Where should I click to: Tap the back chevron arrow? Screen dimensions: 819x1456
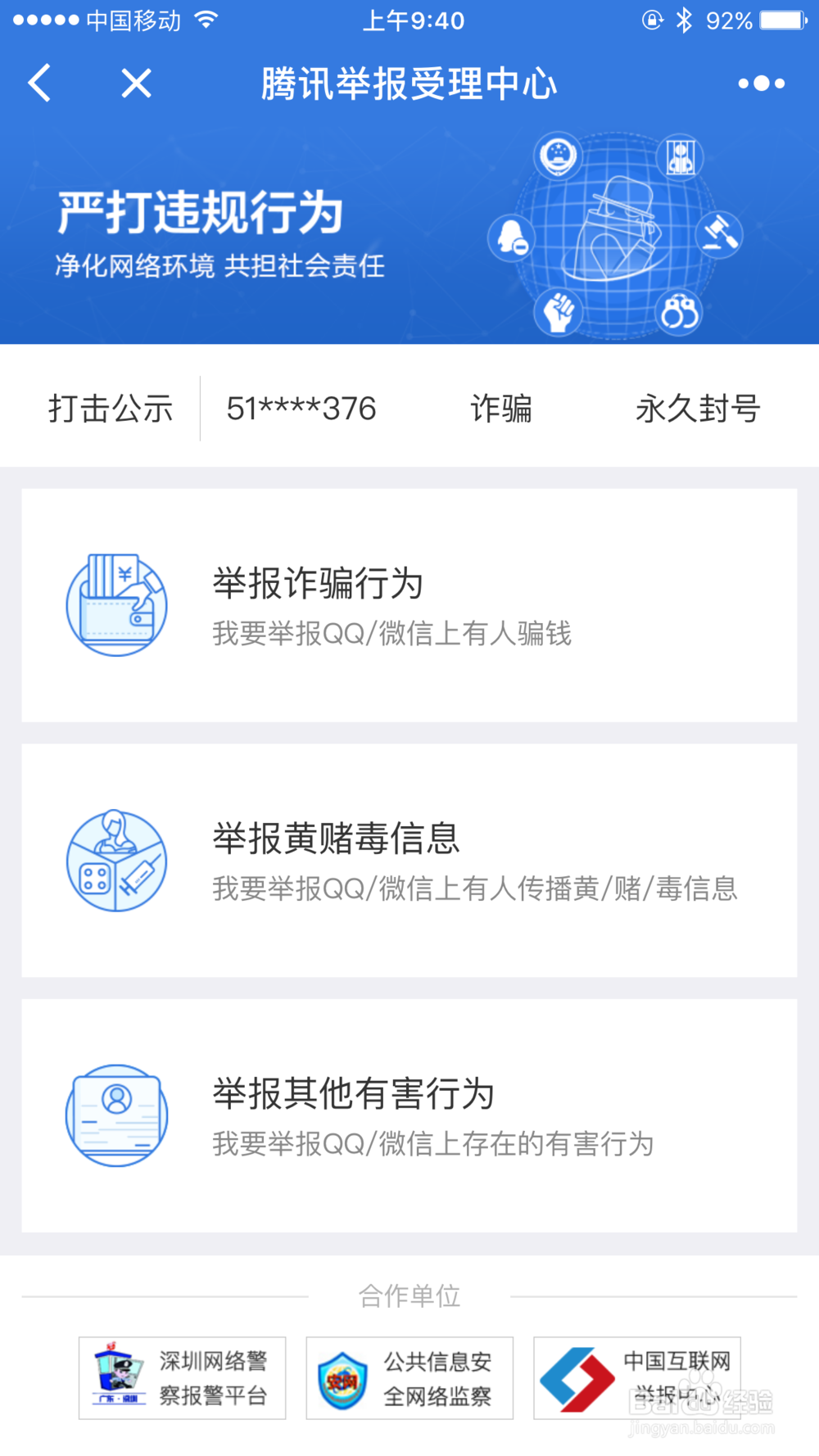tap(39, 82)
